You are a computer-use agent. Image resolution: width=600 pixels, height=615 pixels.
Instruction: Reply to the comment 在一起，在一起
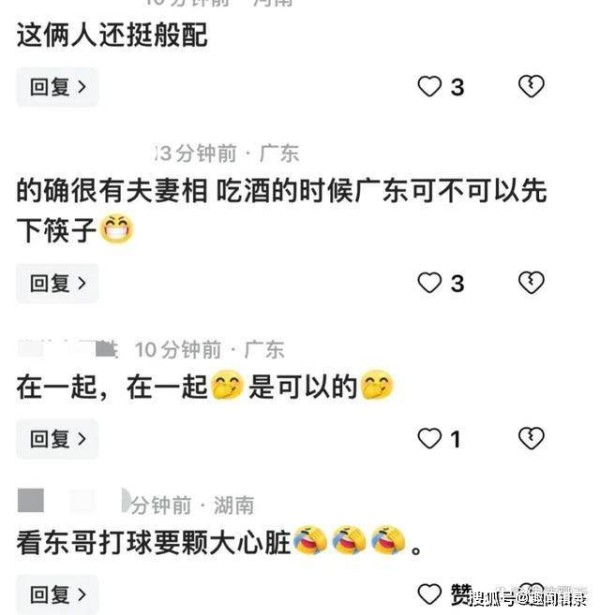[57, 438]
